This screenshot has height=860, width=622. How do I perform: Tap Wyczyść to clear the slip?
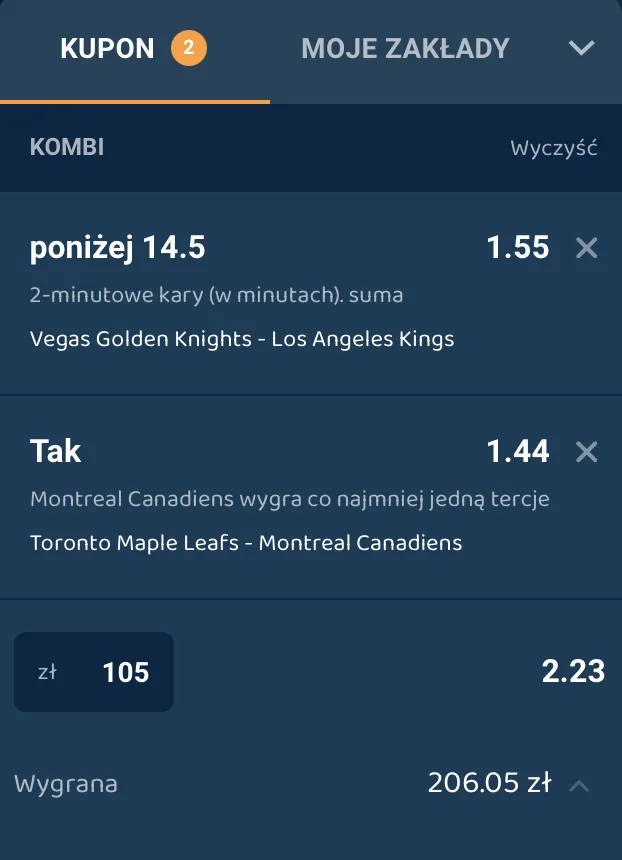click(553, 149)
